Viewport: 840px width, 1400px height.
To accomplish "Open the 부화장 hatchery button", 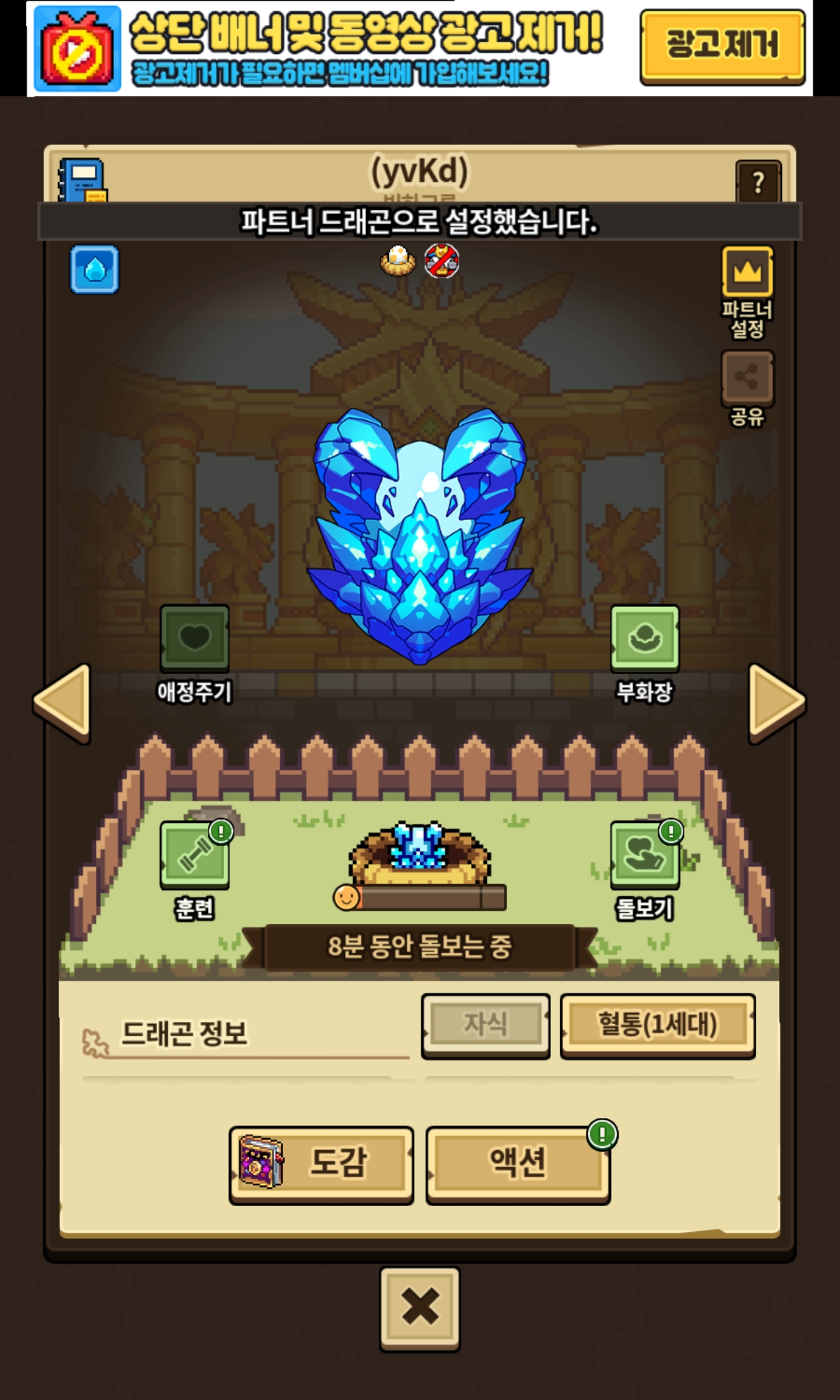I will [645, 638].
